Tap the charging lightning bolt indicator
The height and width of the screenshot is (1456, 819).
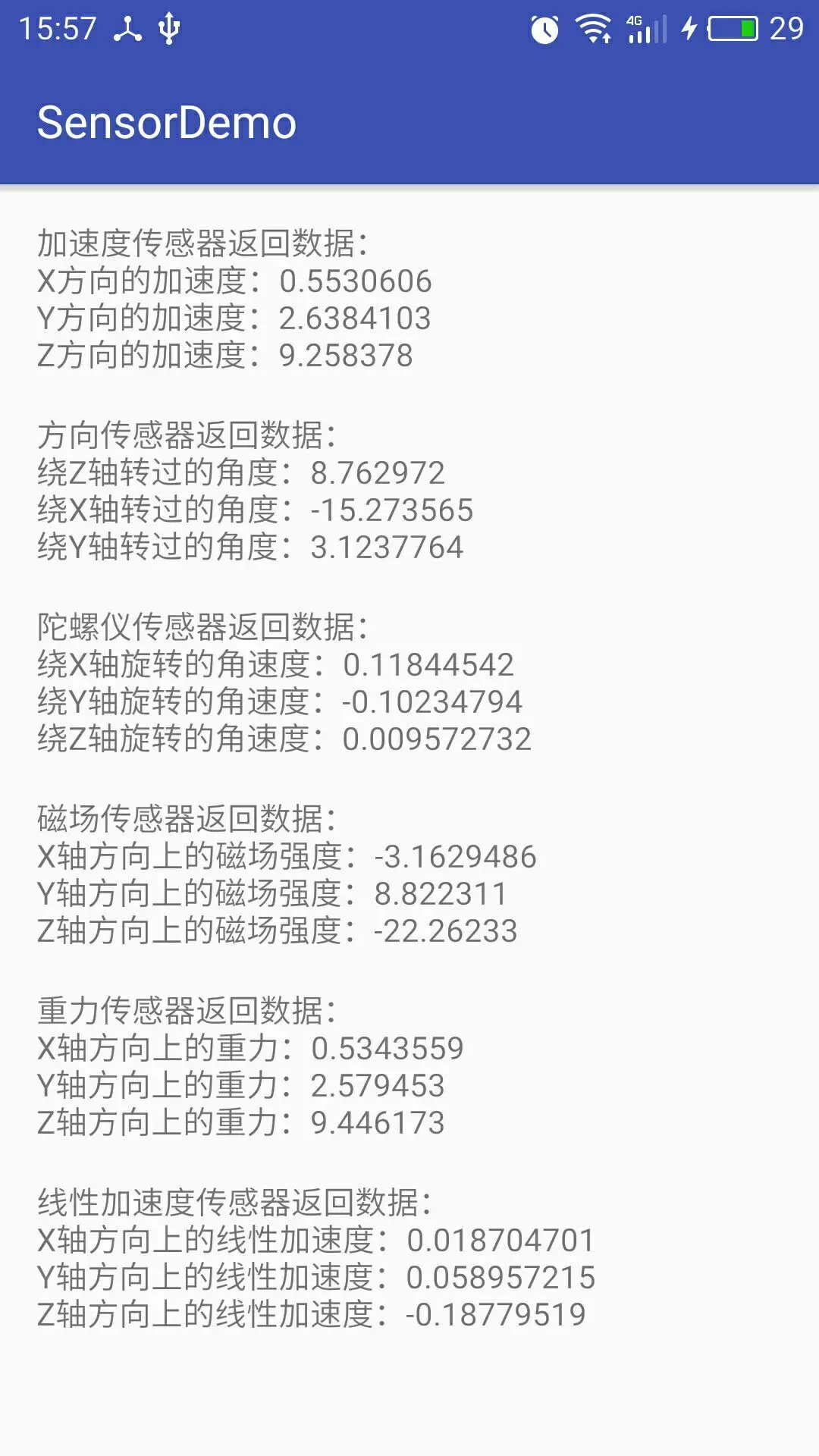pos(689,29)
